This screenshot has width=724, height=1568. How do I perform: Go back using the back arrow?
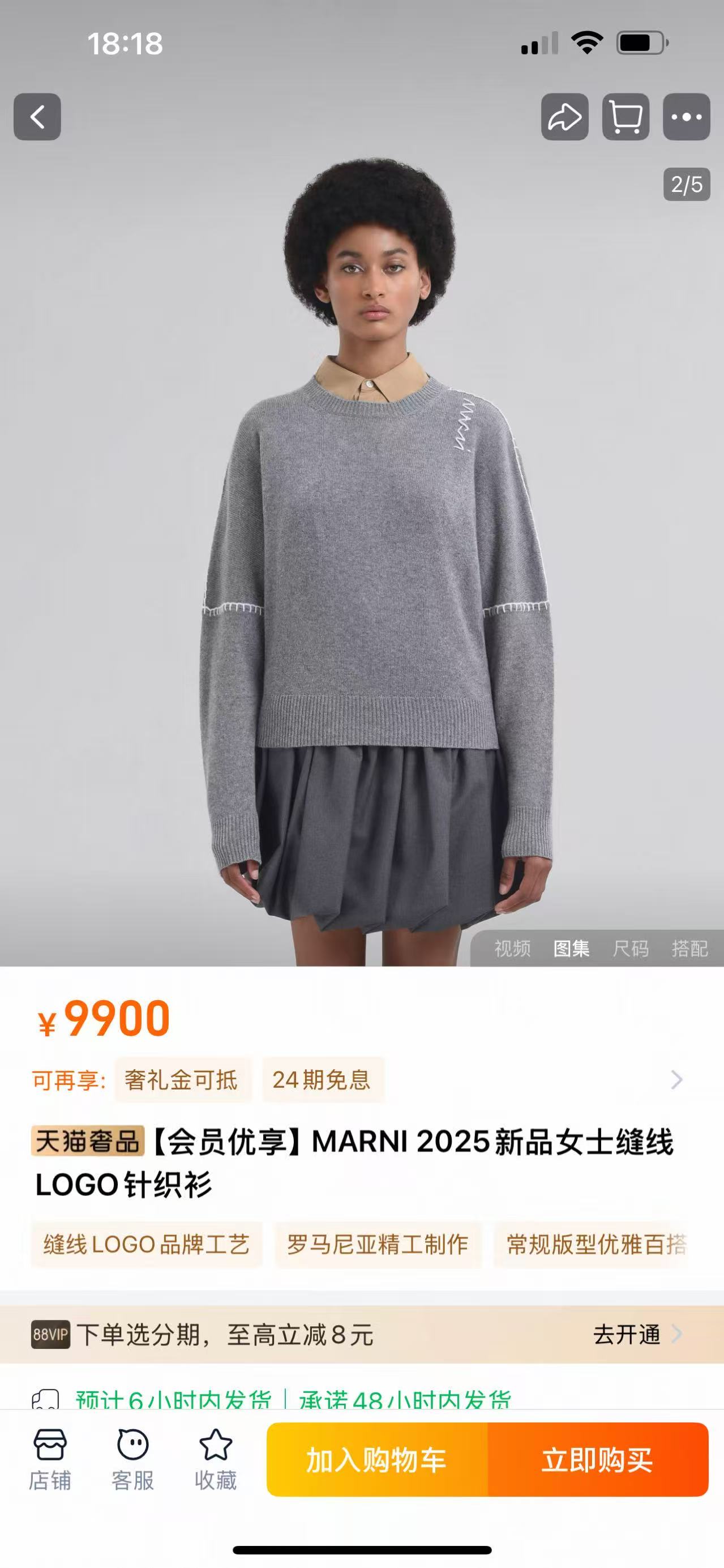pos(37,117)
